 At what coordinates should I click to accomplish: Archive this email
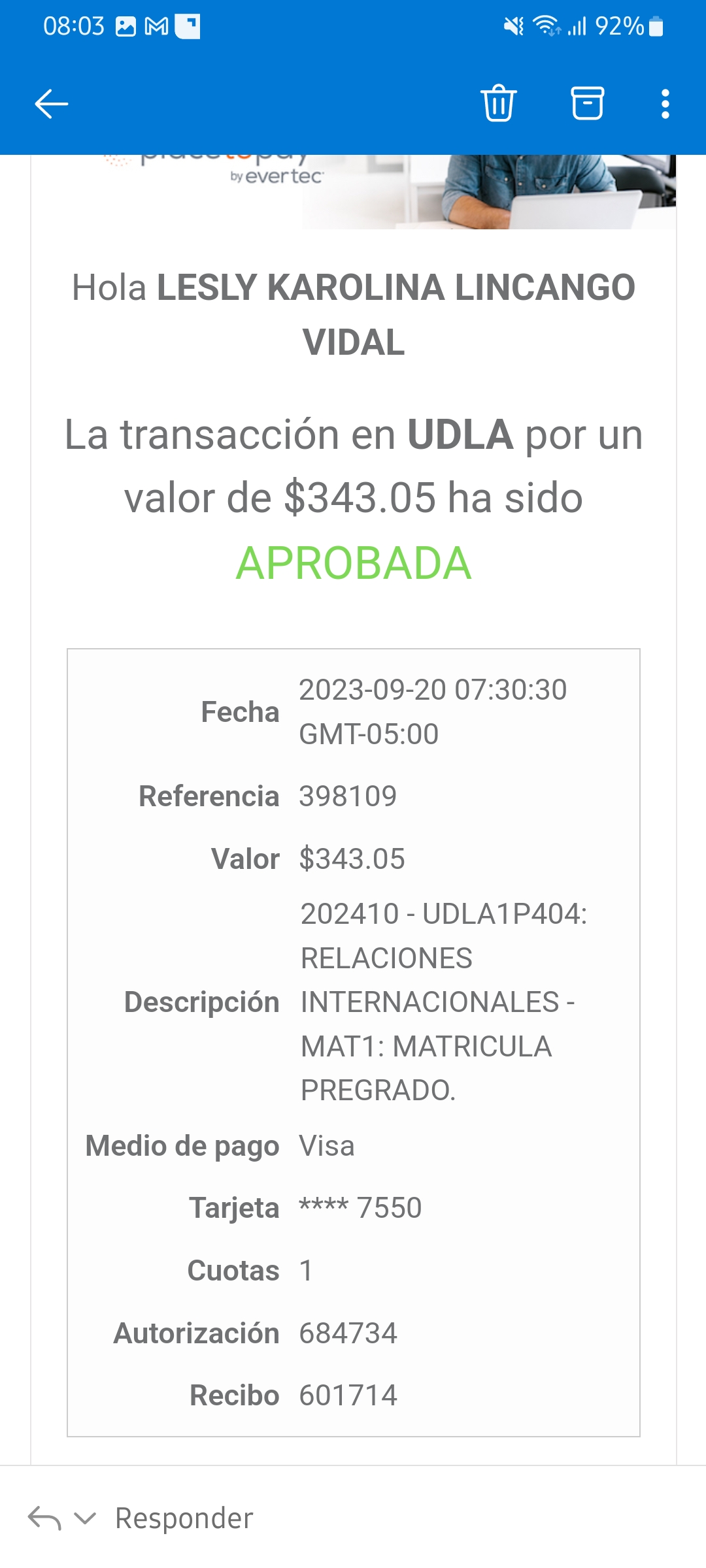coord(587,103)
